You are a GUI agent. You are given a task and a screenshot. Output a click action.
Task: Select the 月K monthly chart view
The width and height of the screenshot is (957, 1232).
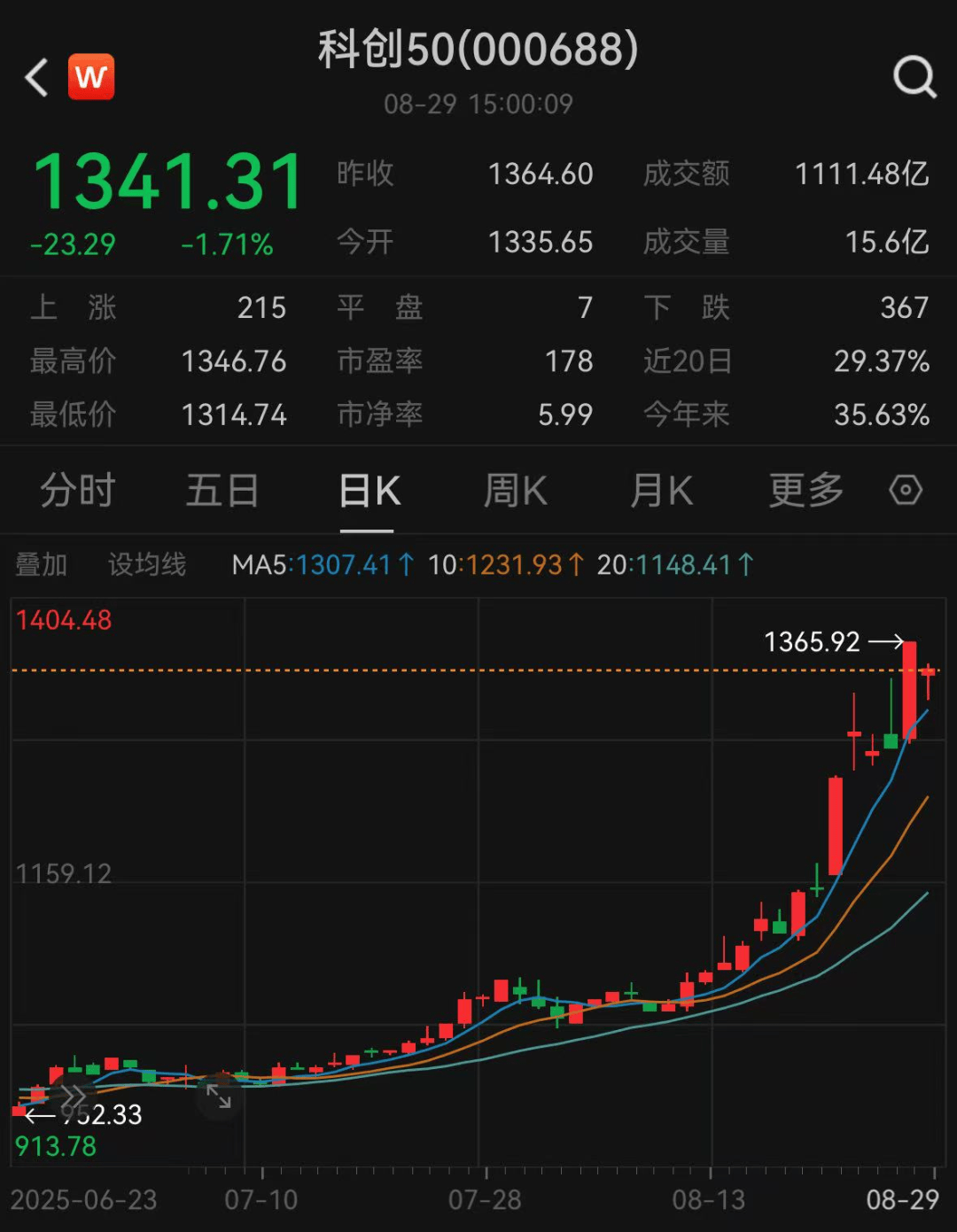659,490
